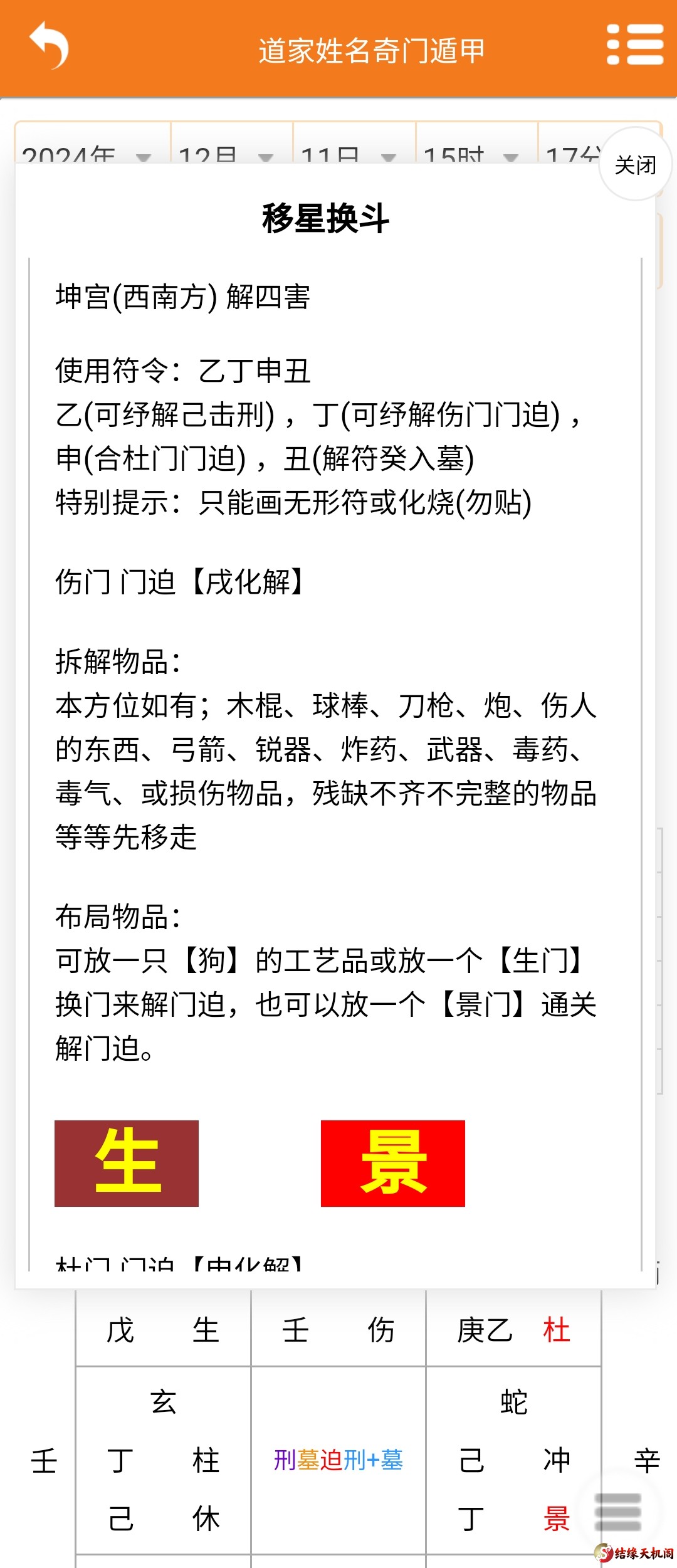Select the 11日 day dropdown
Viewport: 677px width, 1568px height.
point(349,150)
